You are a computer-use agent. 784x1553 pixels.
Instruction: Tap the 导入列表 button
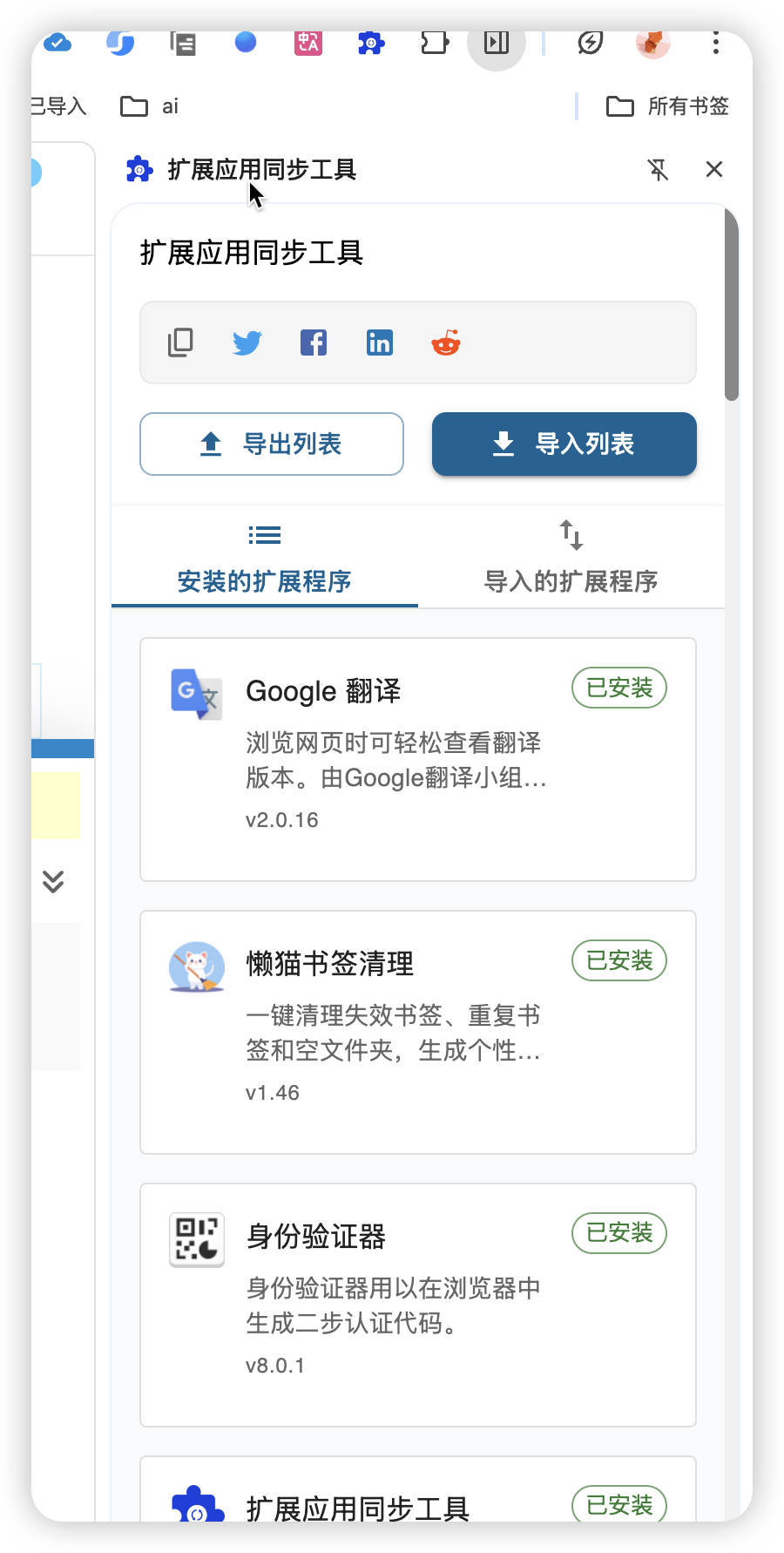564,444
